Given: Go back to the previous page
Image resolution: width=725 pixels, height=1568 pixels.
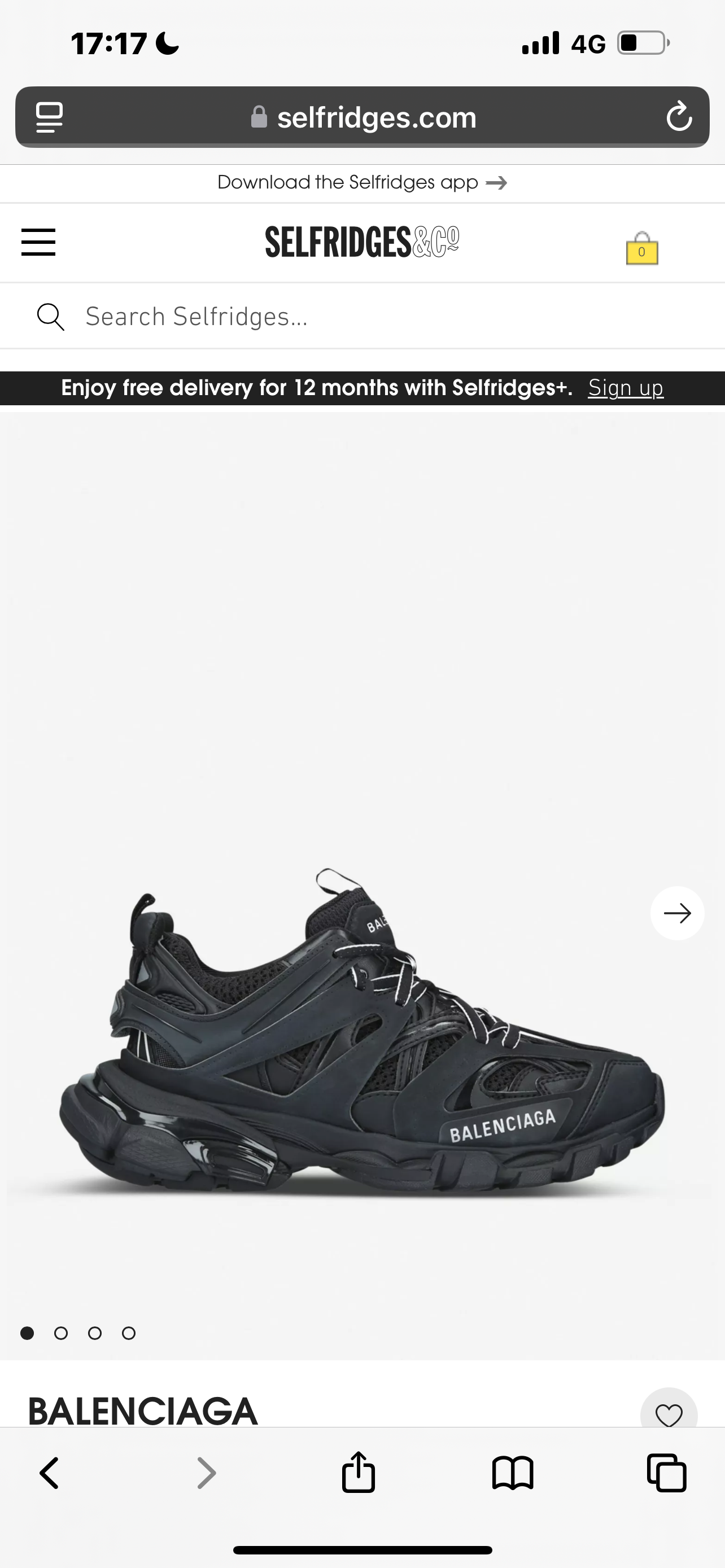Looking at the screenshot, I should tap(49, 1473).
